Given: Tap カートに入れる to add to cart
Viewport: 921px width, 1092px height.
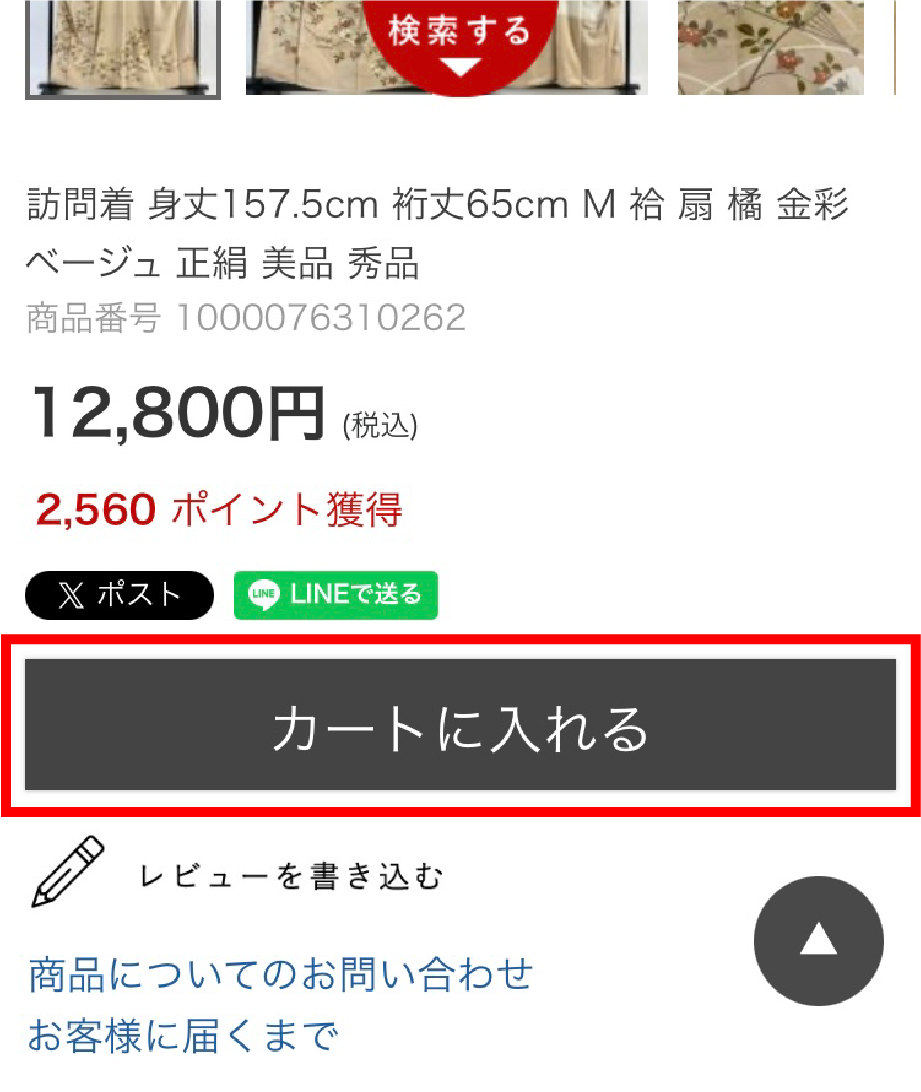Looking at the screenshot, I should click(x=460, y=725).
